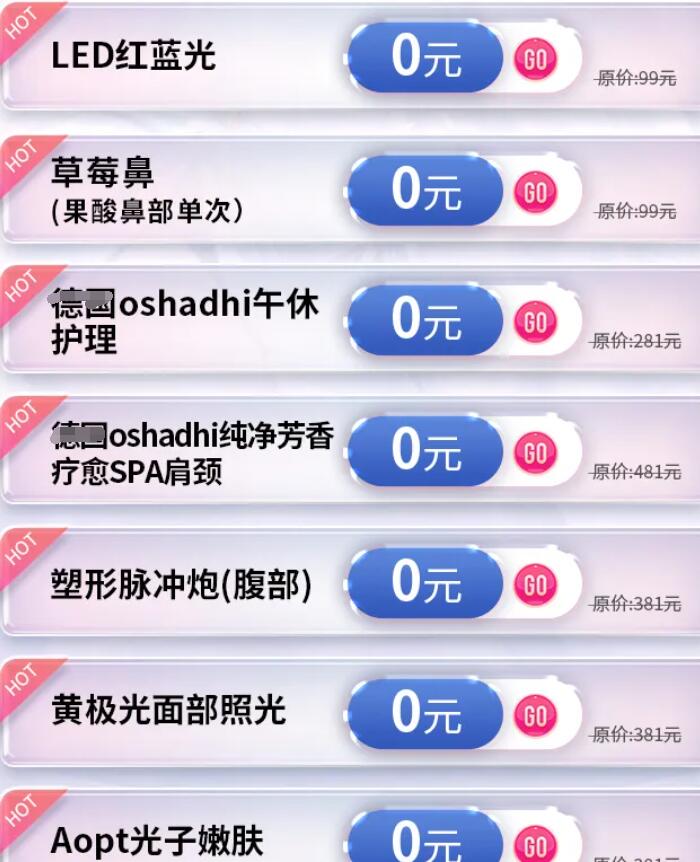Open GO for oshadhi午休护理
This screenshot has height=862, width=700.
[535, 322]
